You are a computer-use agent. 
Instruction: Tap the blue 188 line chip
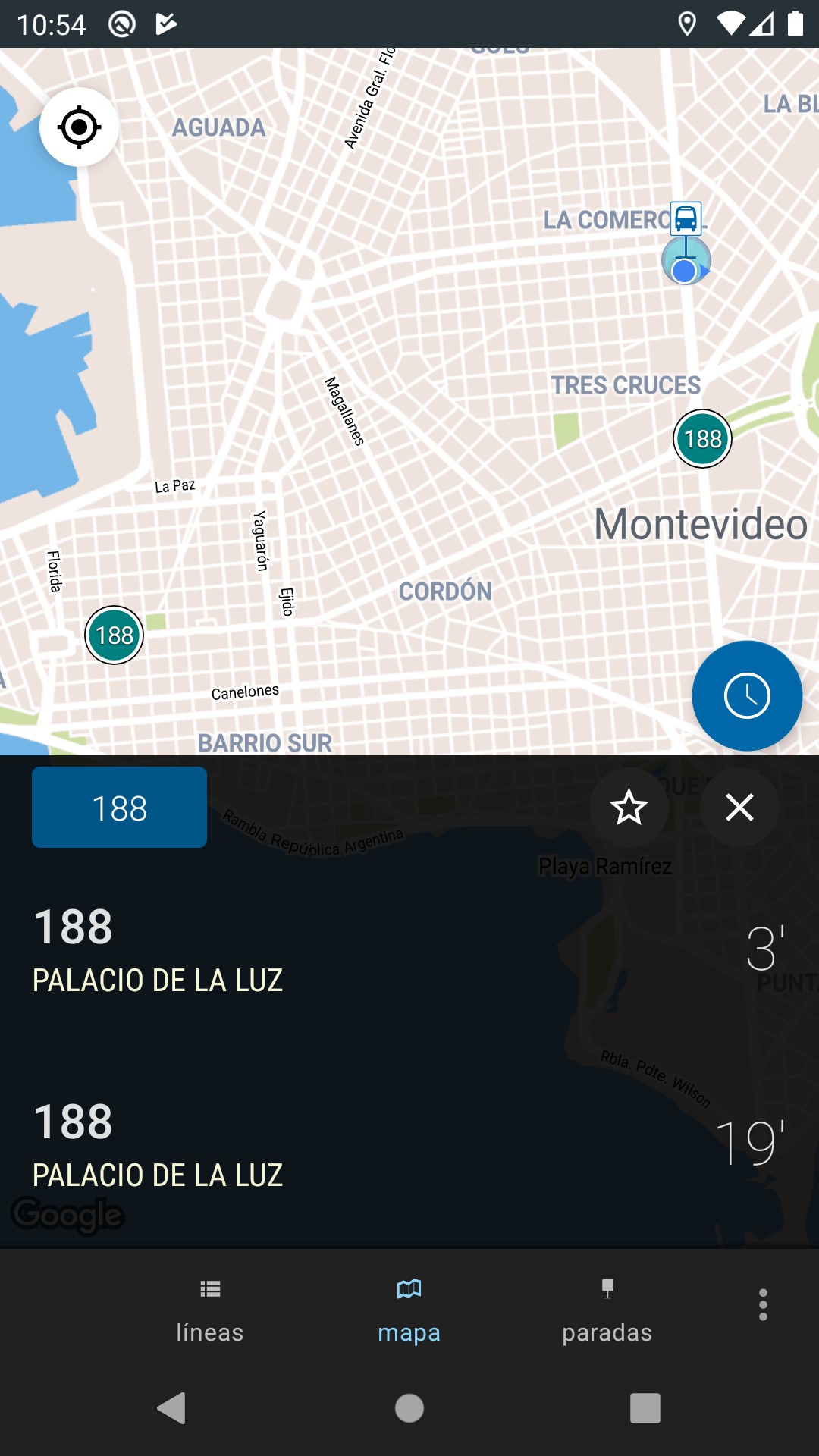pos(119,808)
